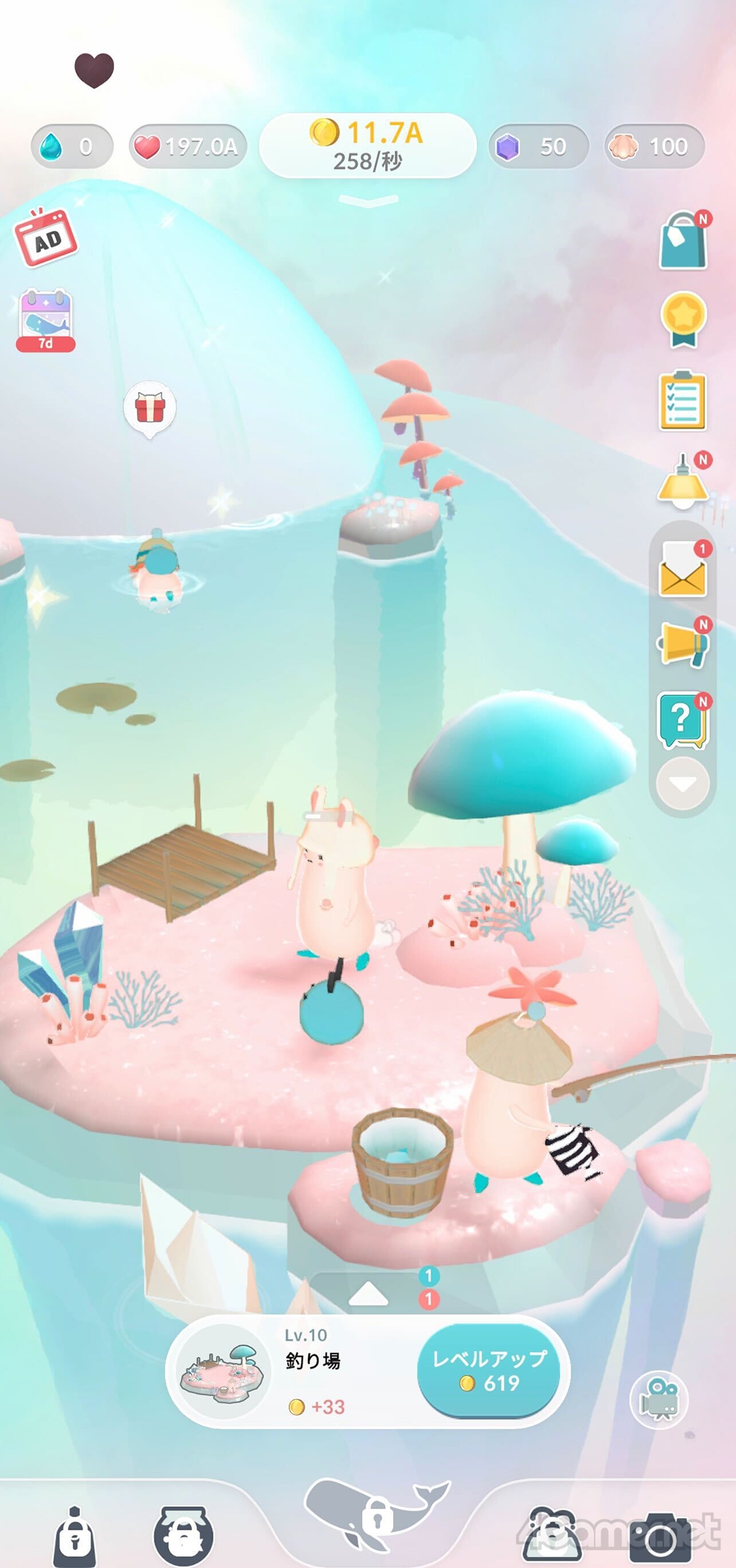This screenshot has height=1568, width=736.
Task: Tap レベルアップ 619 button
Action: point(489,1371)
